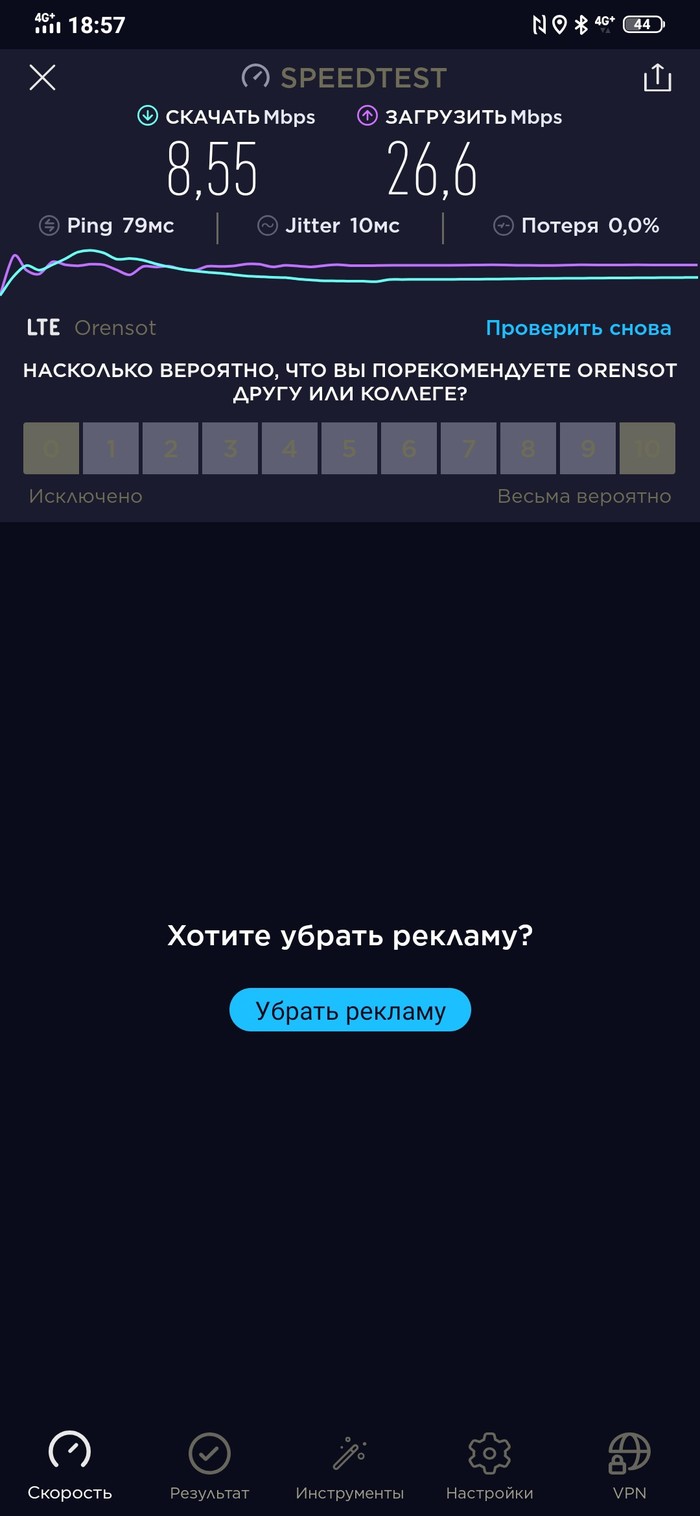The image size is (700, 1516).
Task: Open the VPN tab
Action: [630, 1465]
